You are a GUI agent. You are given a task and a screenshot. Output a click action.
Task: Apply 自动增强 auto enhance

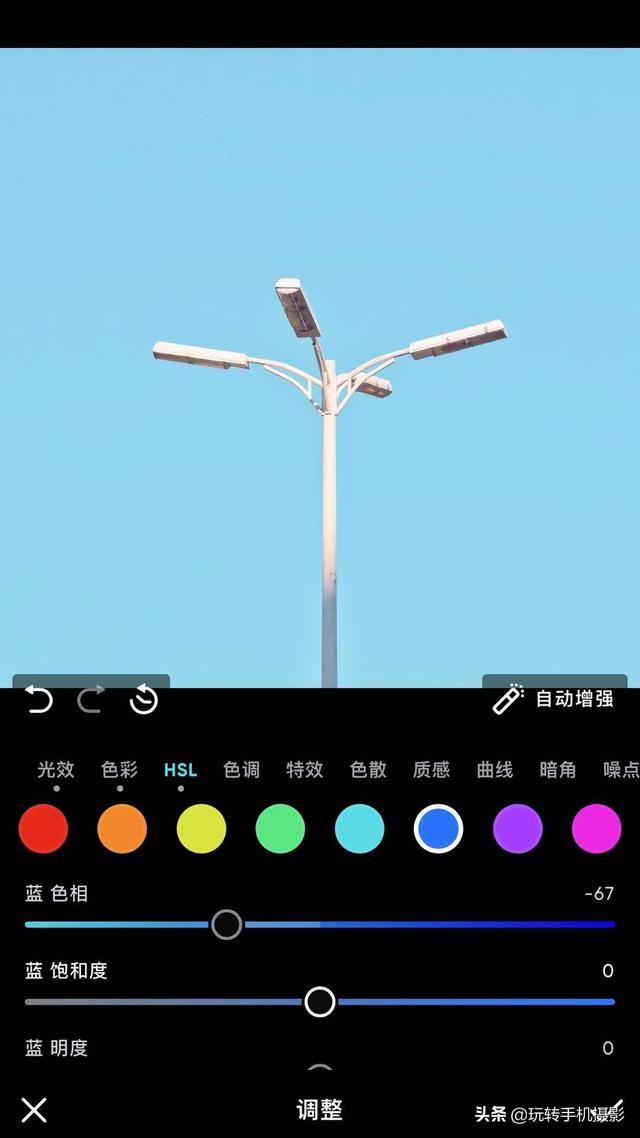click(555, 699)
